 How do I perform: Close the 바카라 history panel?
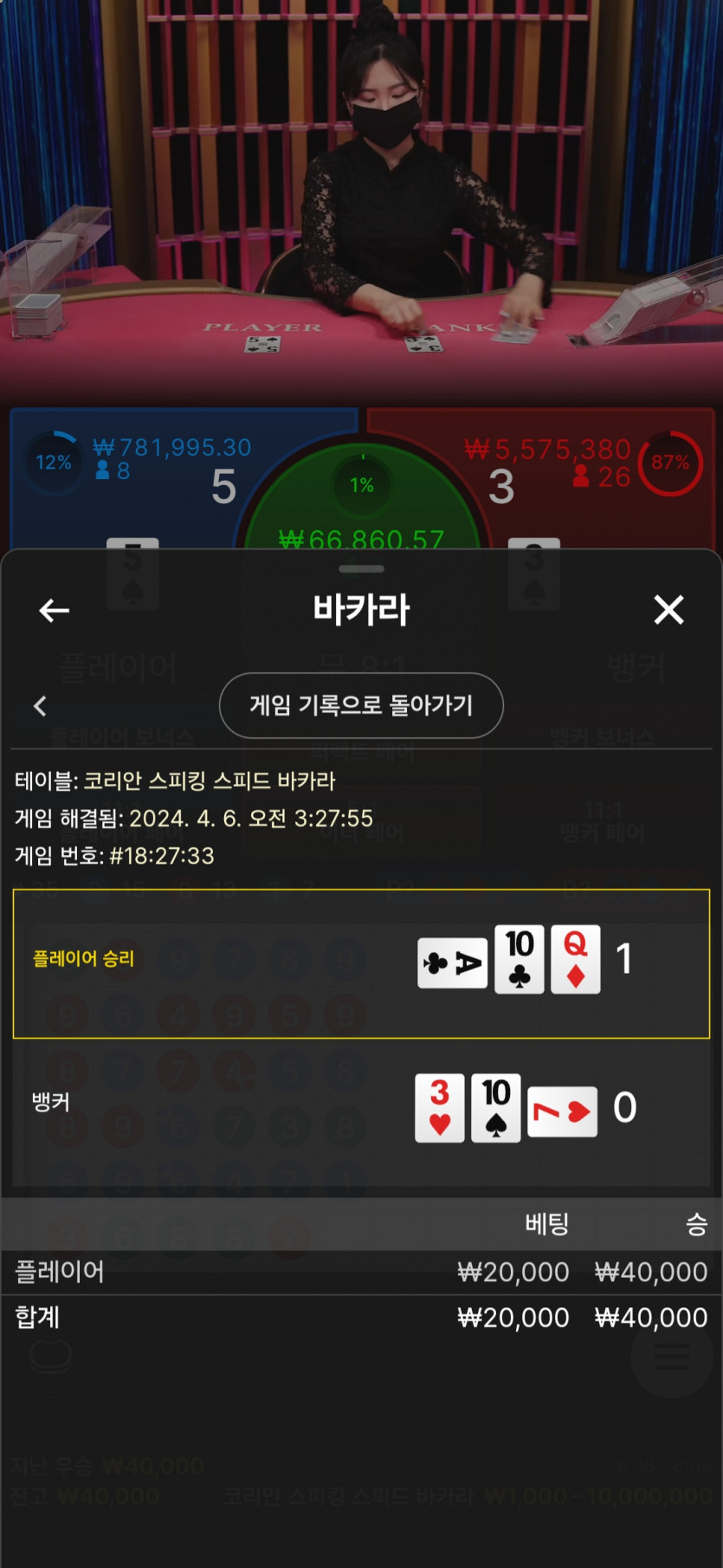pyautogui.click(x=668, y=610)
